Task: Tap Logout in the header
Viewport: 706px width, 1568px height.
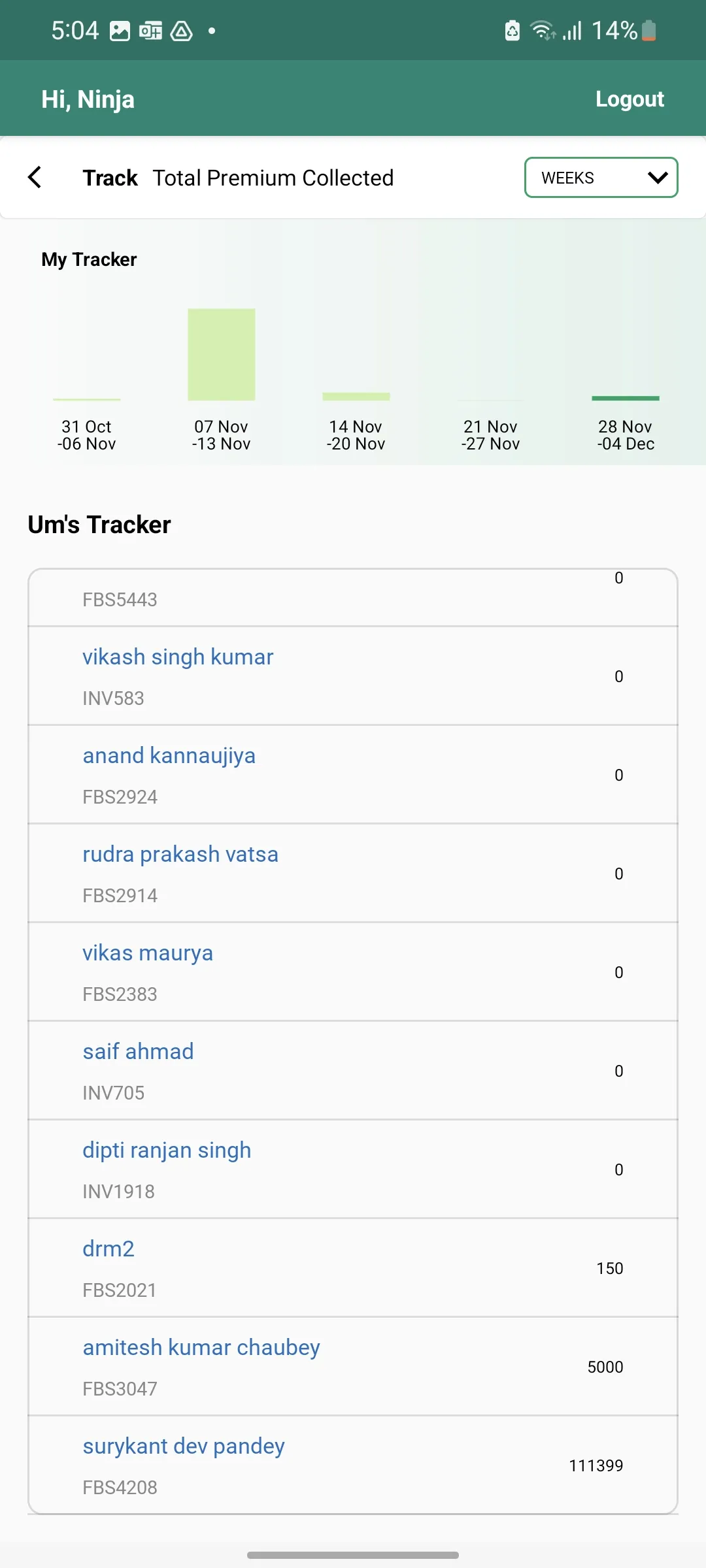Action: 629,99
